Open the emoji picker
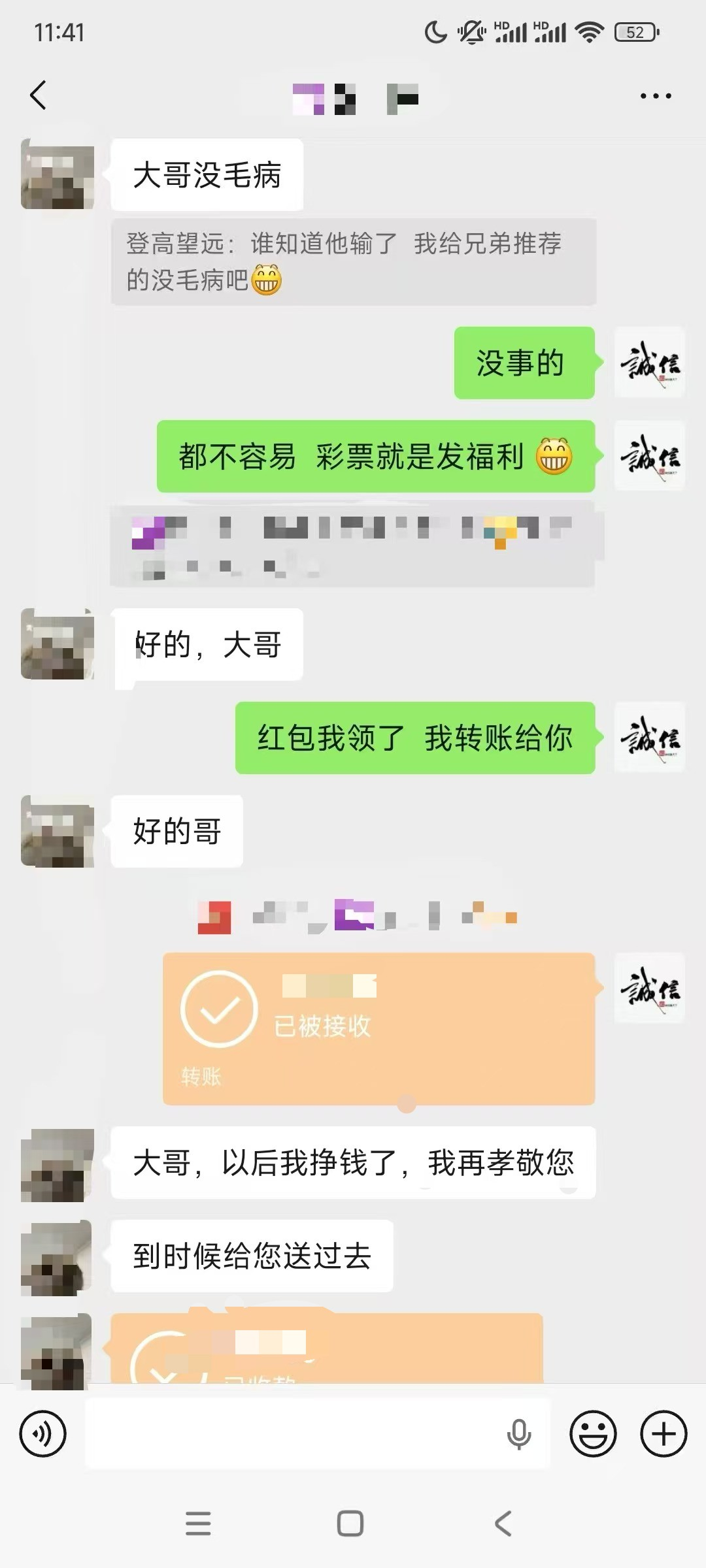Image resolution: width=706 pixels, height=1568 pixels. [x=593, y=1434]
